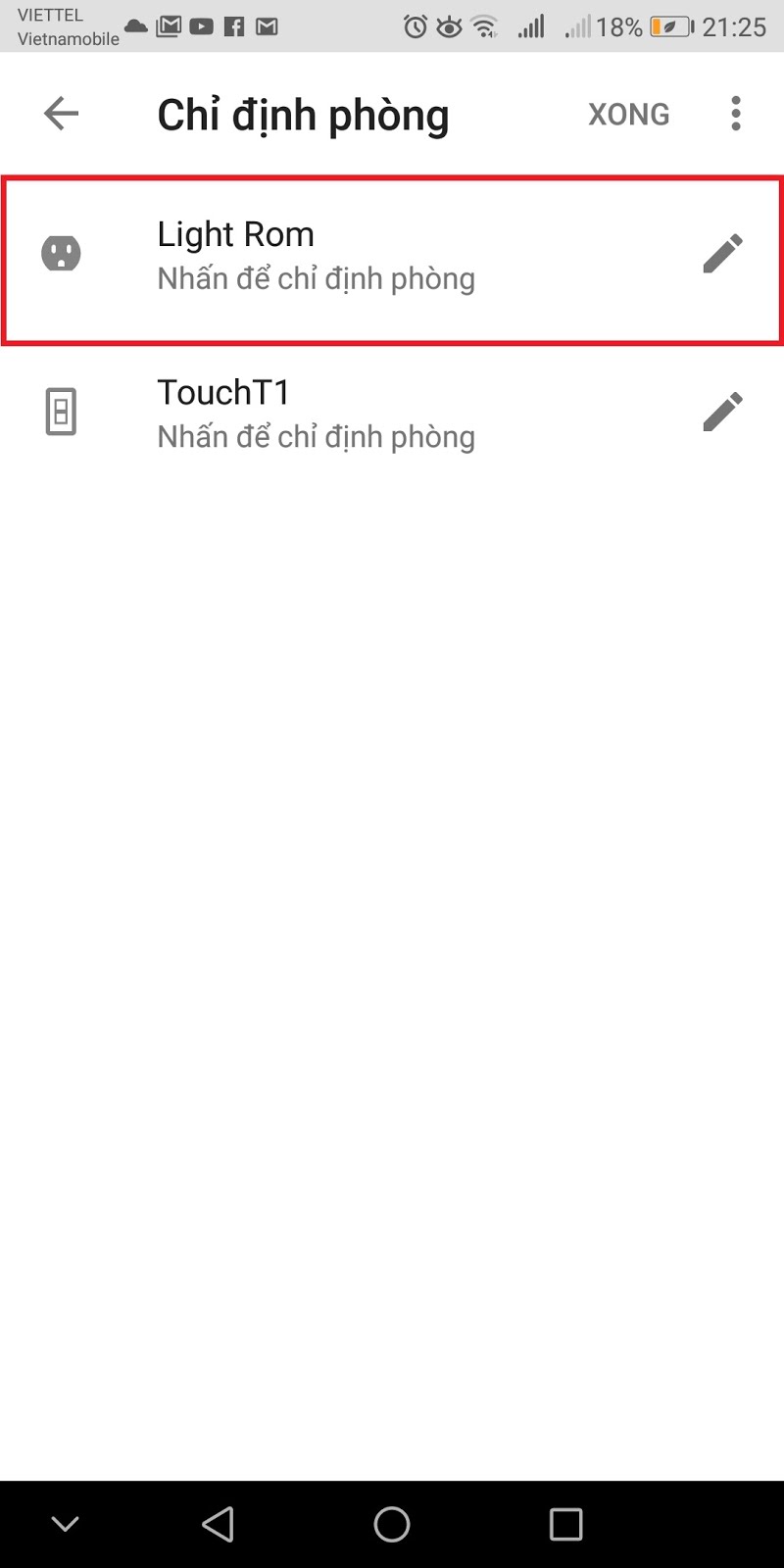Open the recent apps view

point(565,1524)
